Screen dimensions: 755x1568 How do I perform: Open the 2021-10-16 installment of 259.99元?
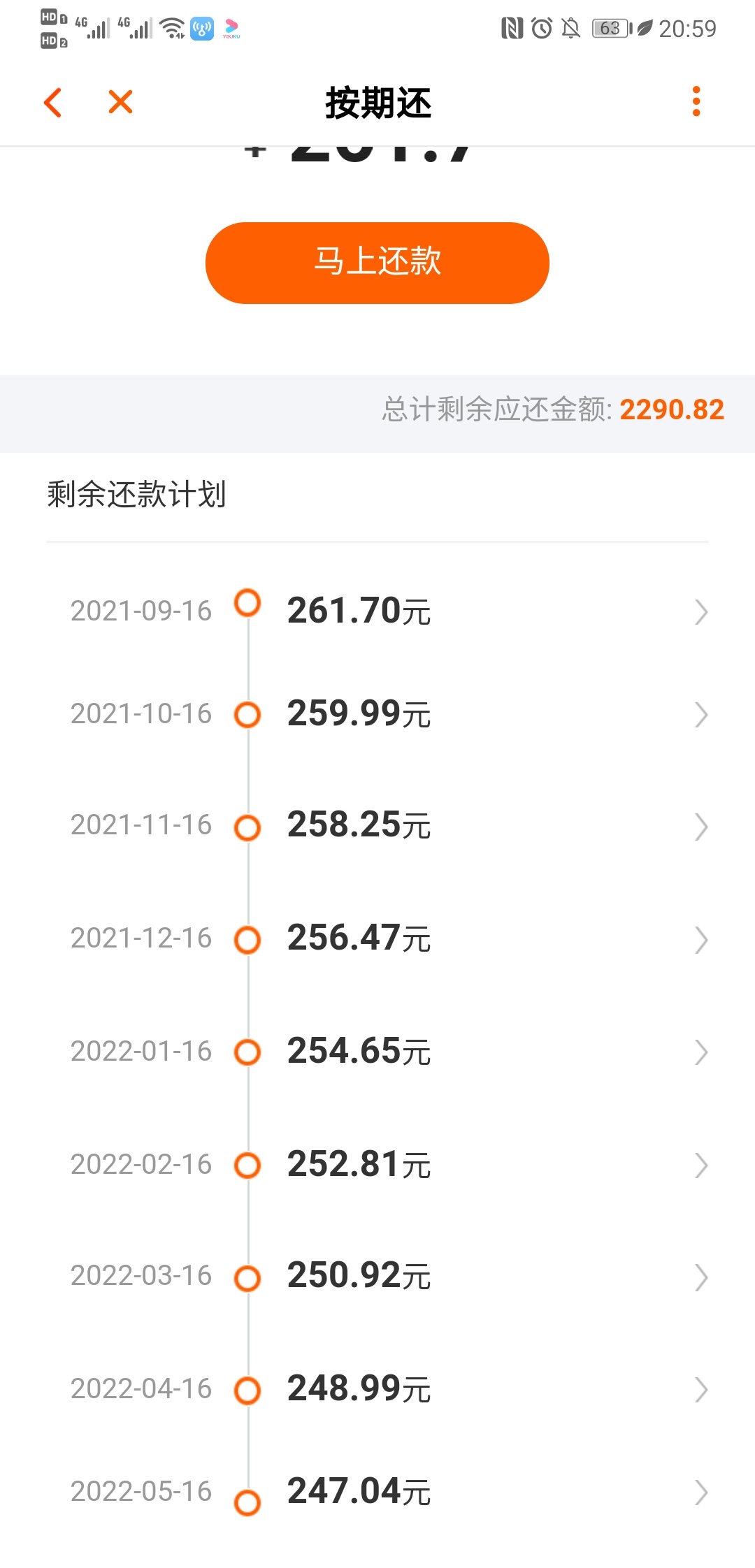point(377,714)
